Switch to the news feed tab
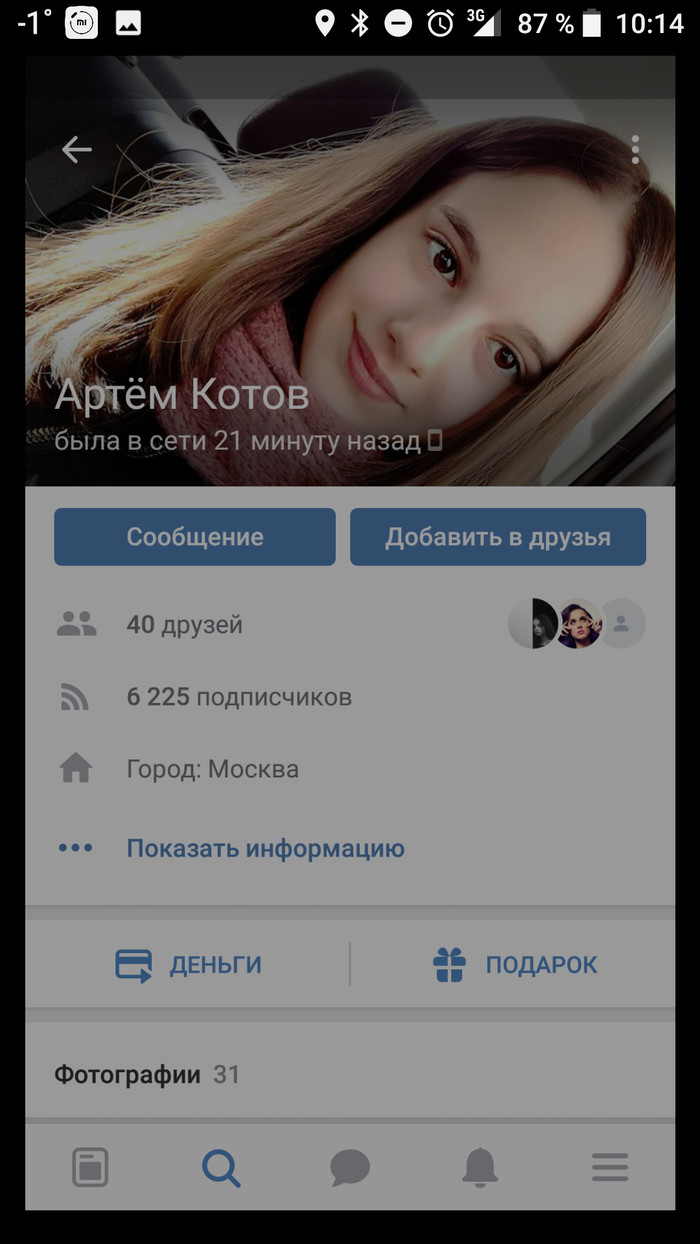Screen dimensions: 700x1244 click(x=90, y=1167)
